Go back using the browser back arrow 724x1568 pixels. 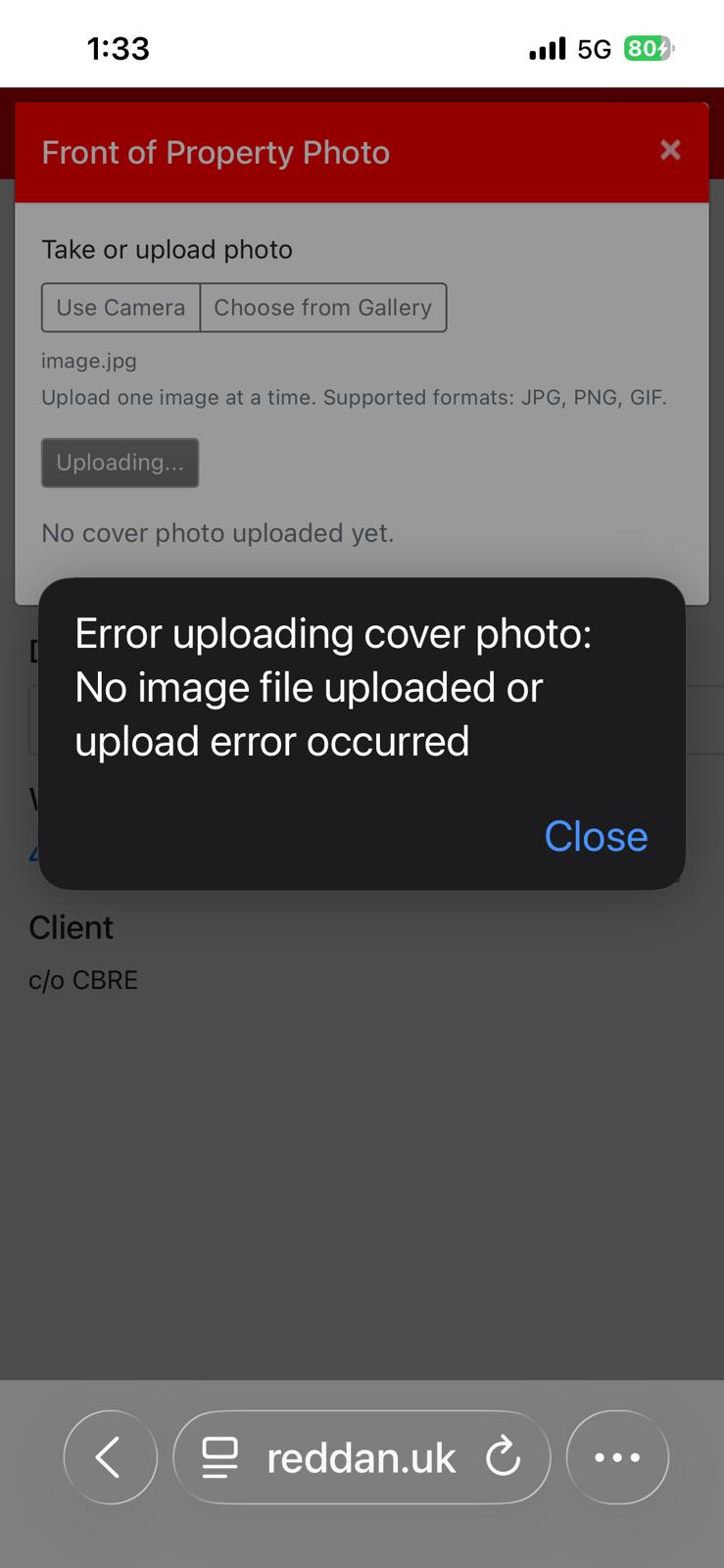click(110, 1457)
